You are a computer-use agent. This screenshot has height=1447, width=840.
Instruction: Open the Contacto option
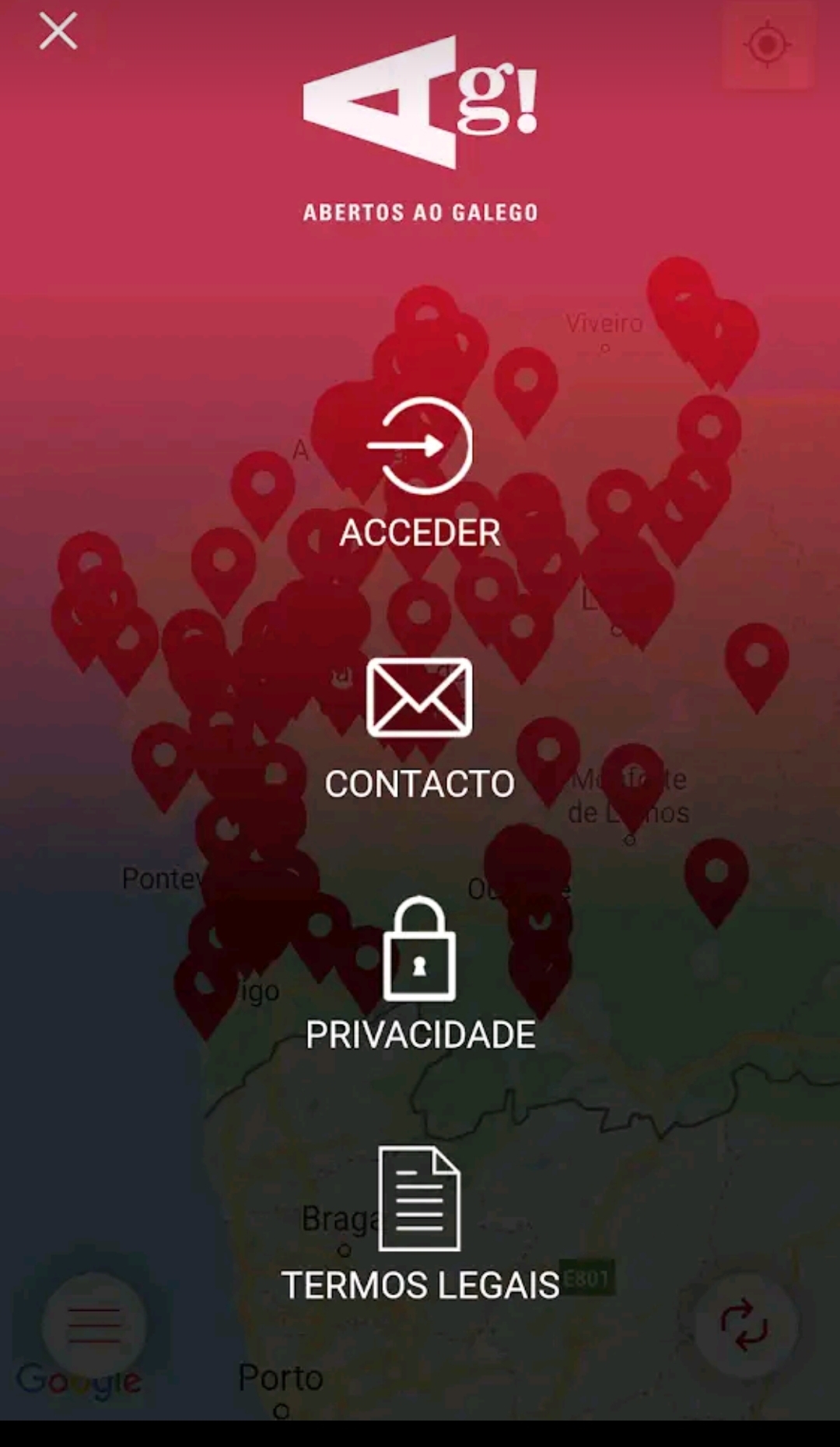pos(420,728)
